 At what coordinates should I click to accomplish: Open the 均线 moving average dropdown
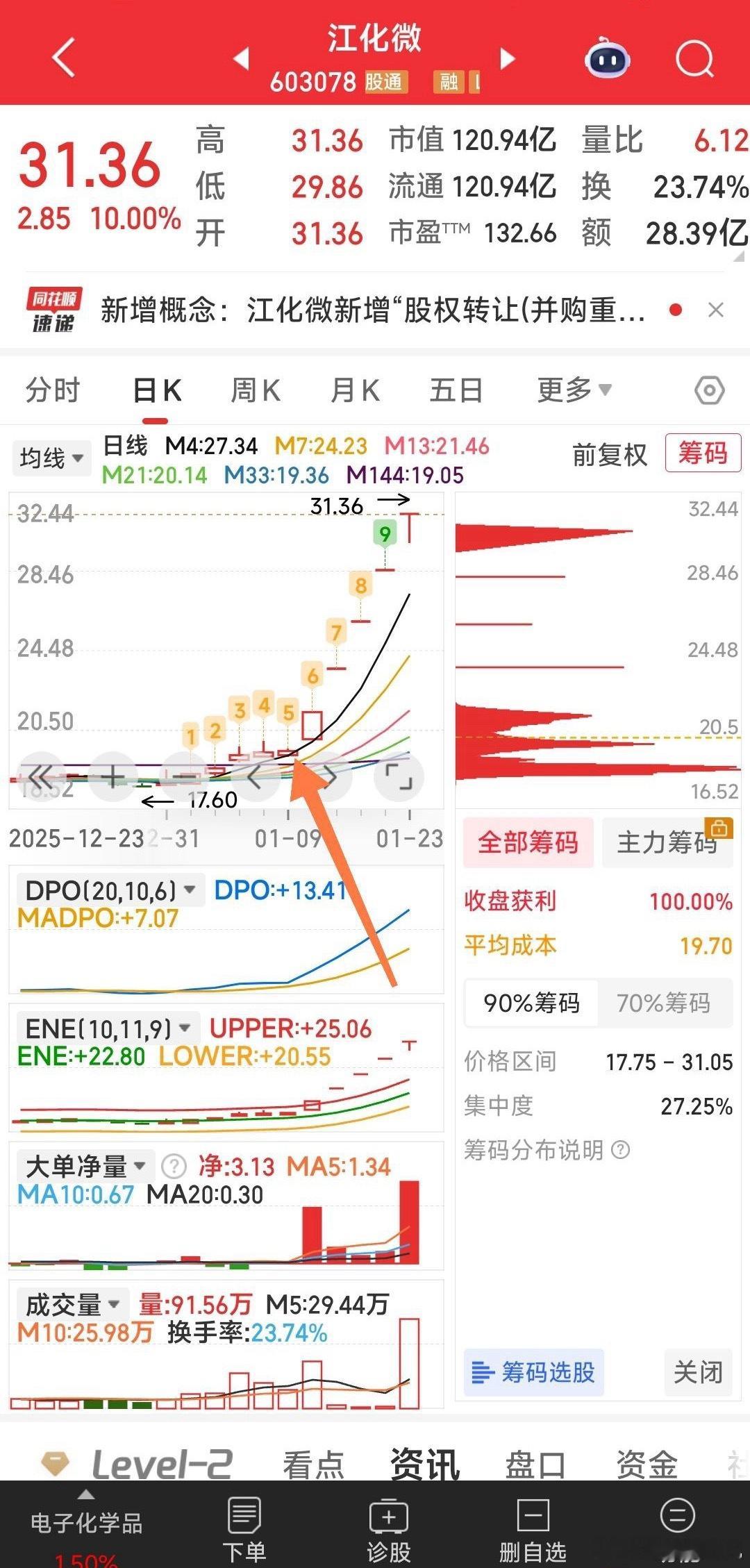(x=51, y=457)
